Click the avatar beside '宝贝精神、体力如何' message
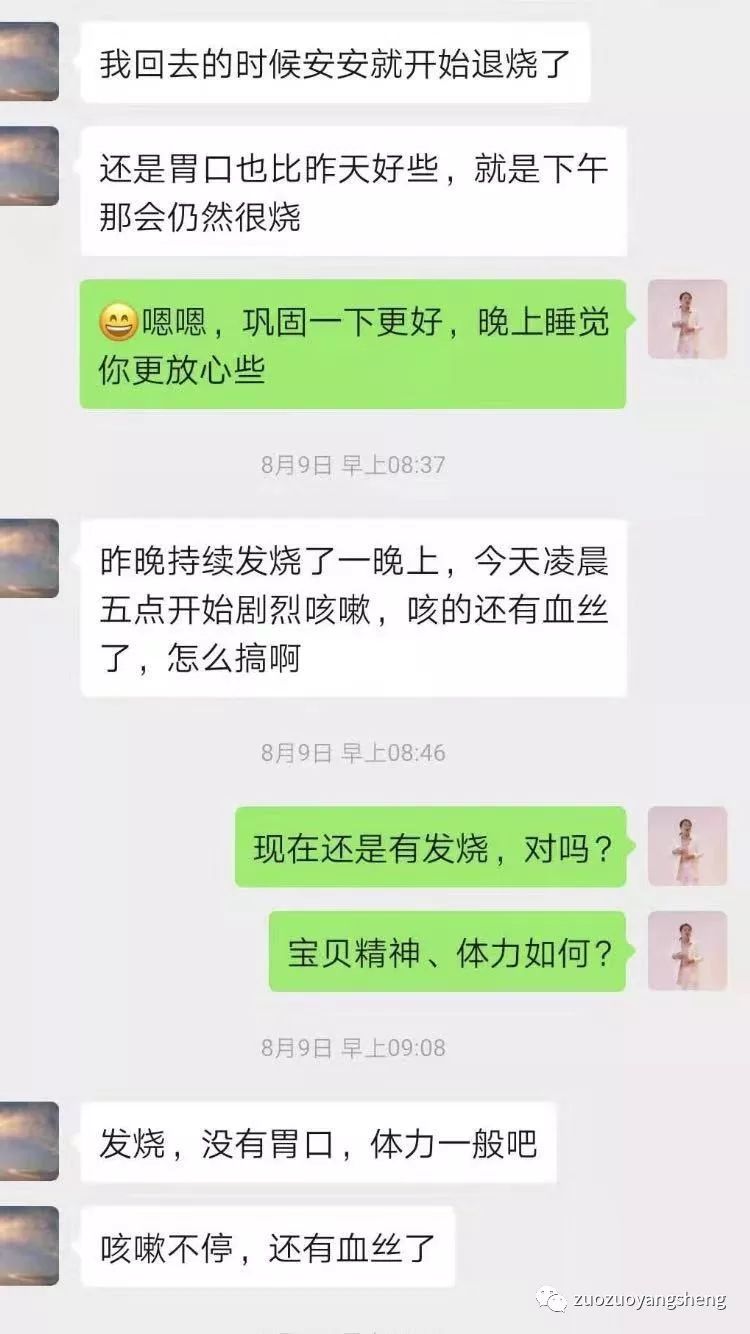The image size is (750, 1334). (685, 950)
